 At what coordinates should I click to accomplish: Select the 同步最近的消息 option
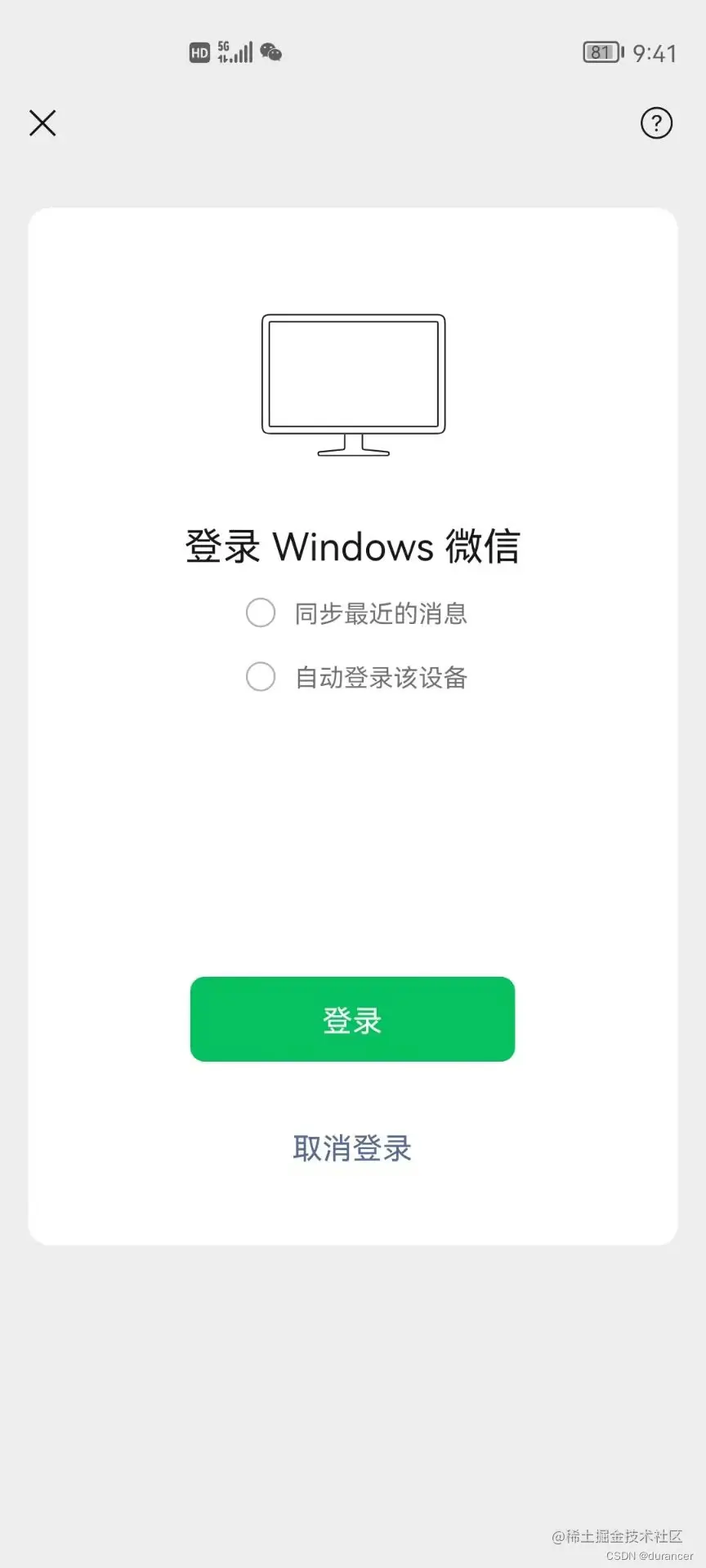tap(261, 612)
